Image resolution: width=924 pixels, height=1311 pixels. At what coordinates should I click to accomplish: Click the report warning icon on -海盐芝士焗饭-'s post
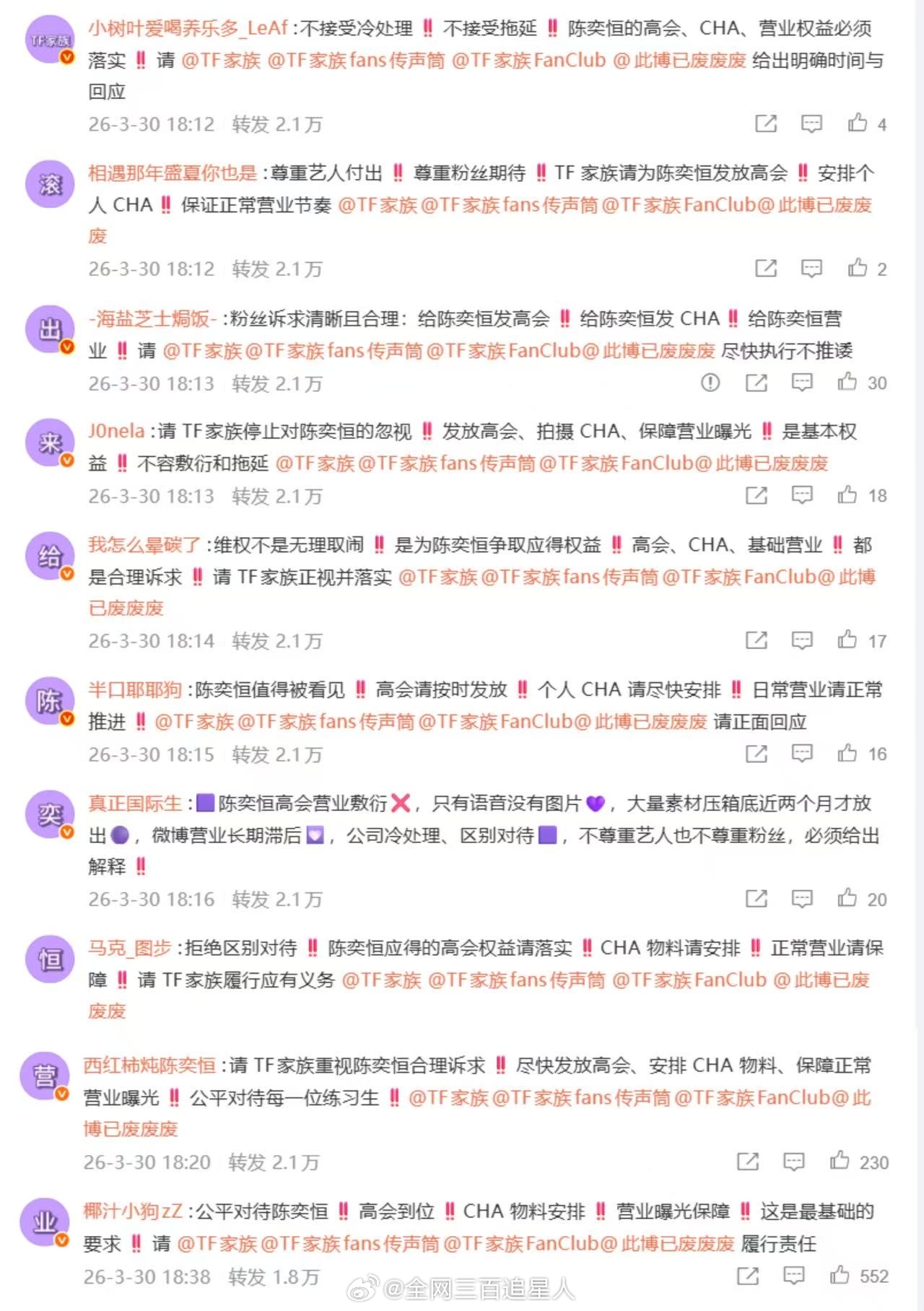[710, 382]
